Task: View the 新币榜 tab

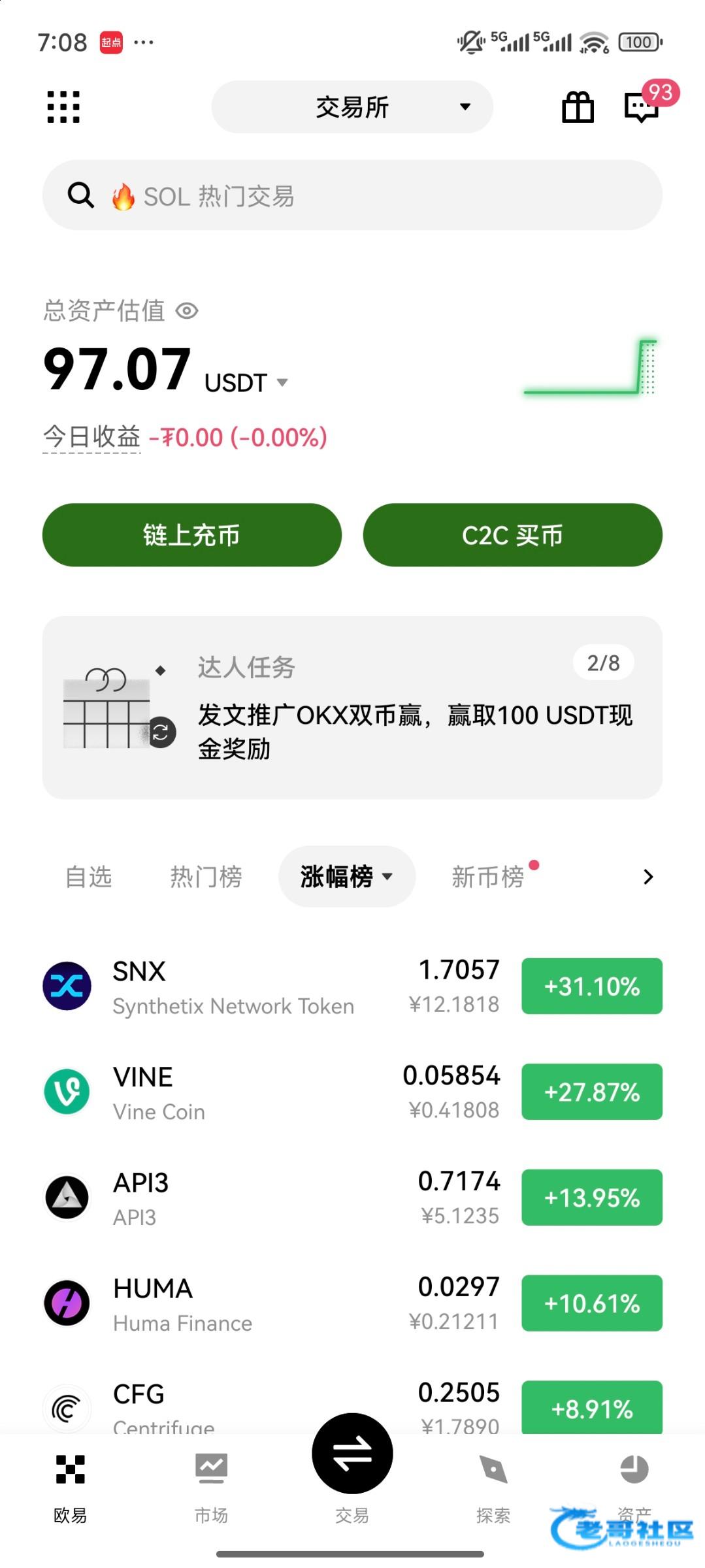Action: [x=488, y=877]
